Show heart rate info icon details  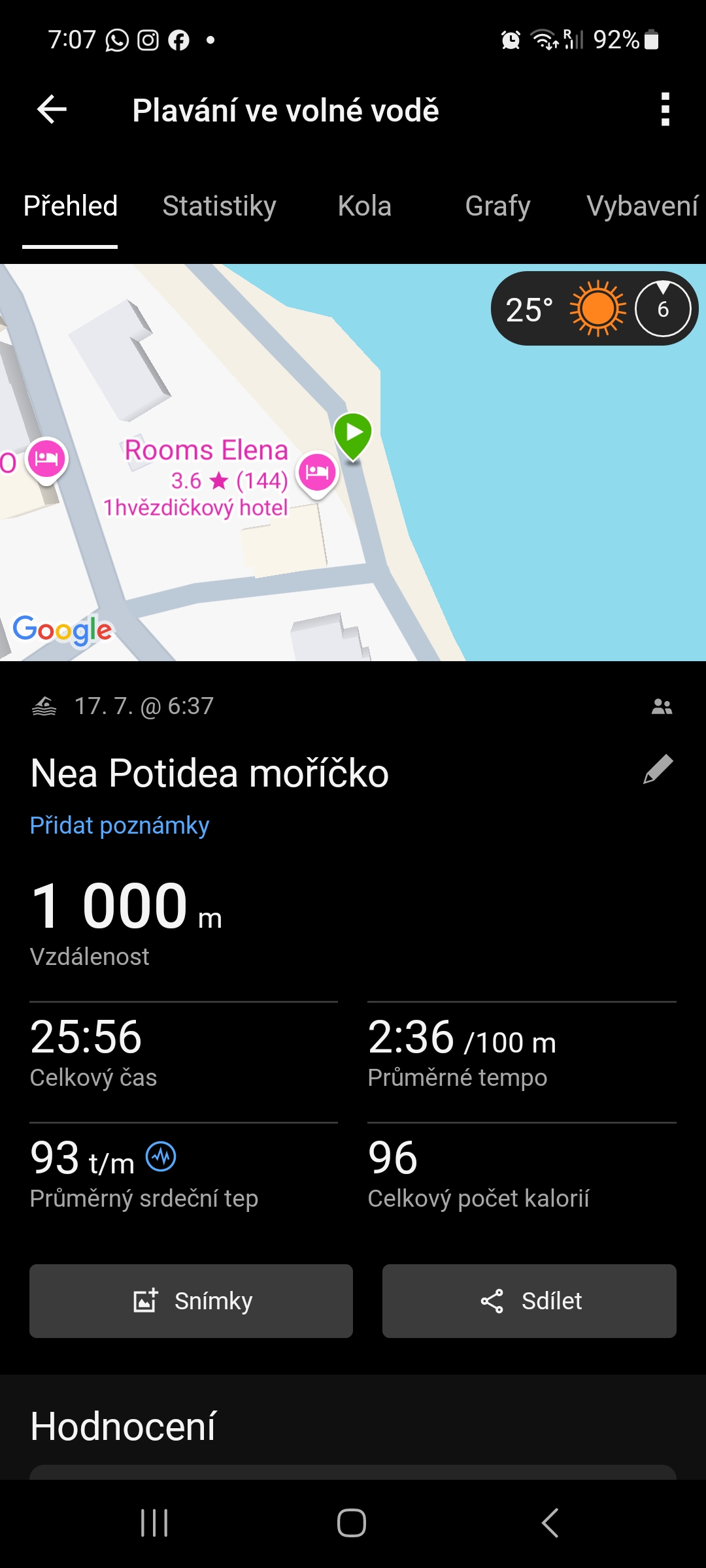[x=161, y=1158]
